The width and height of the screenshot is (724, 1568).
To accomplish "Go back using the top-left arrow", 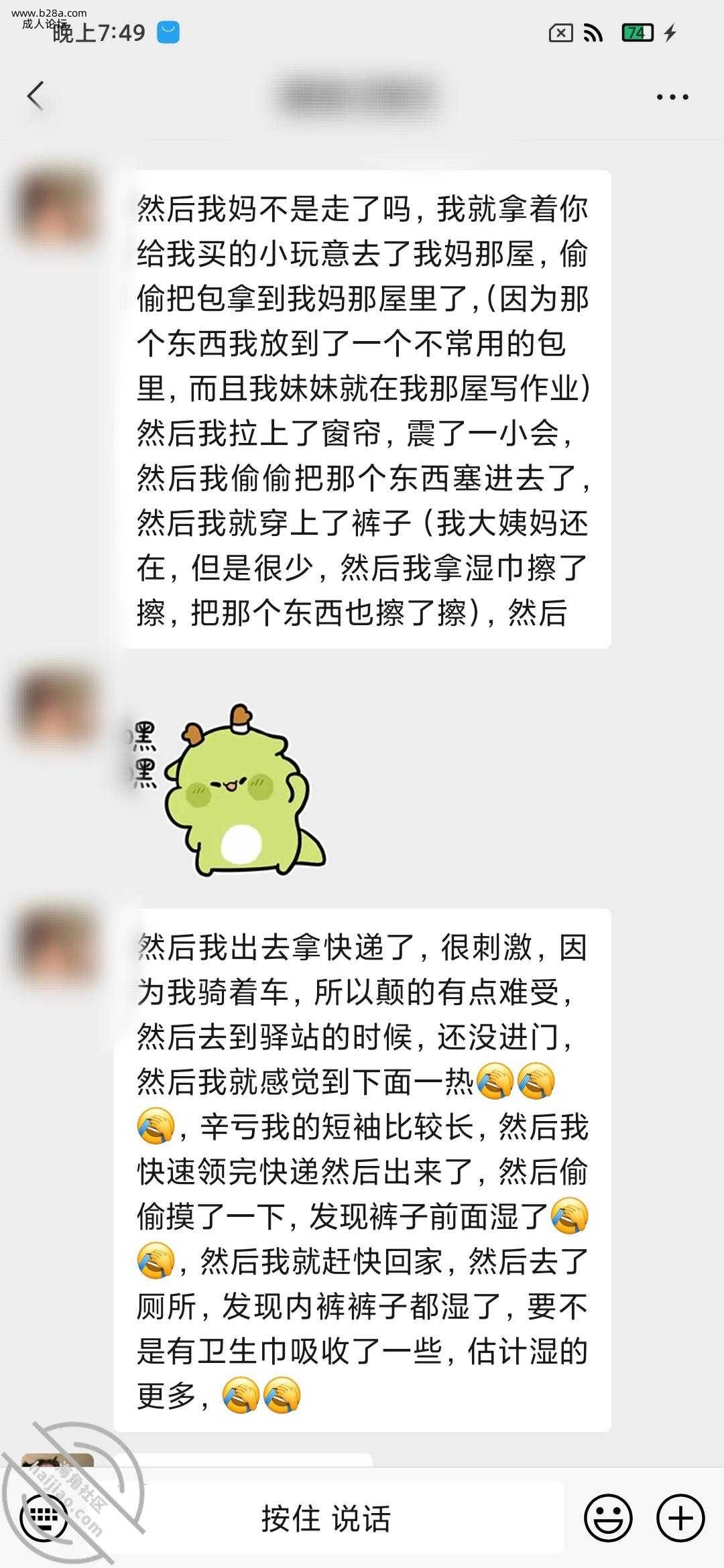I will coord(36,96).
